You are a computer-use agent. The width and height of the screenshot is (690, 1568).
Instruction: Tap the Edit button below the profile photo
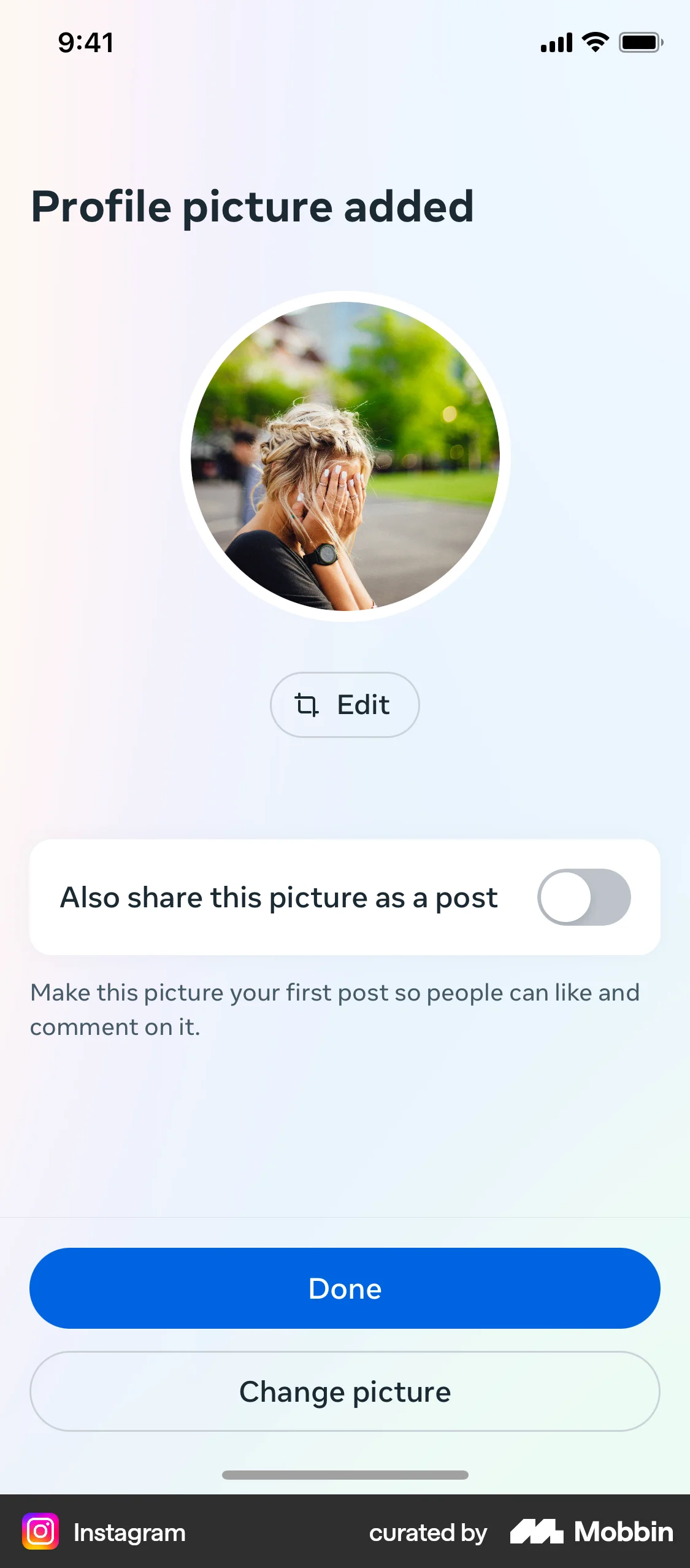point(344,705)
